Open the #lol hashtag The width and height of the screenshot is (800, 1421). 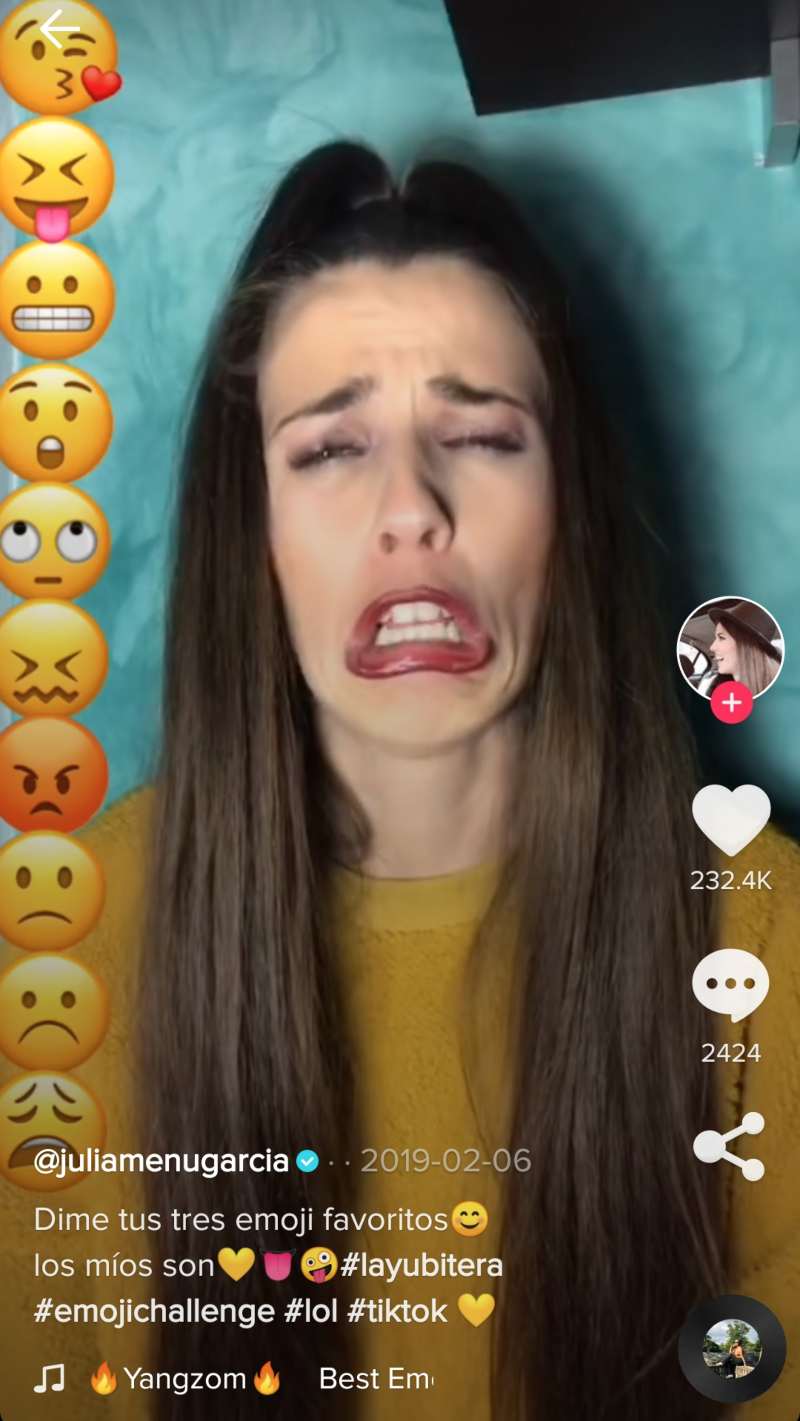tap(310, 1311)
